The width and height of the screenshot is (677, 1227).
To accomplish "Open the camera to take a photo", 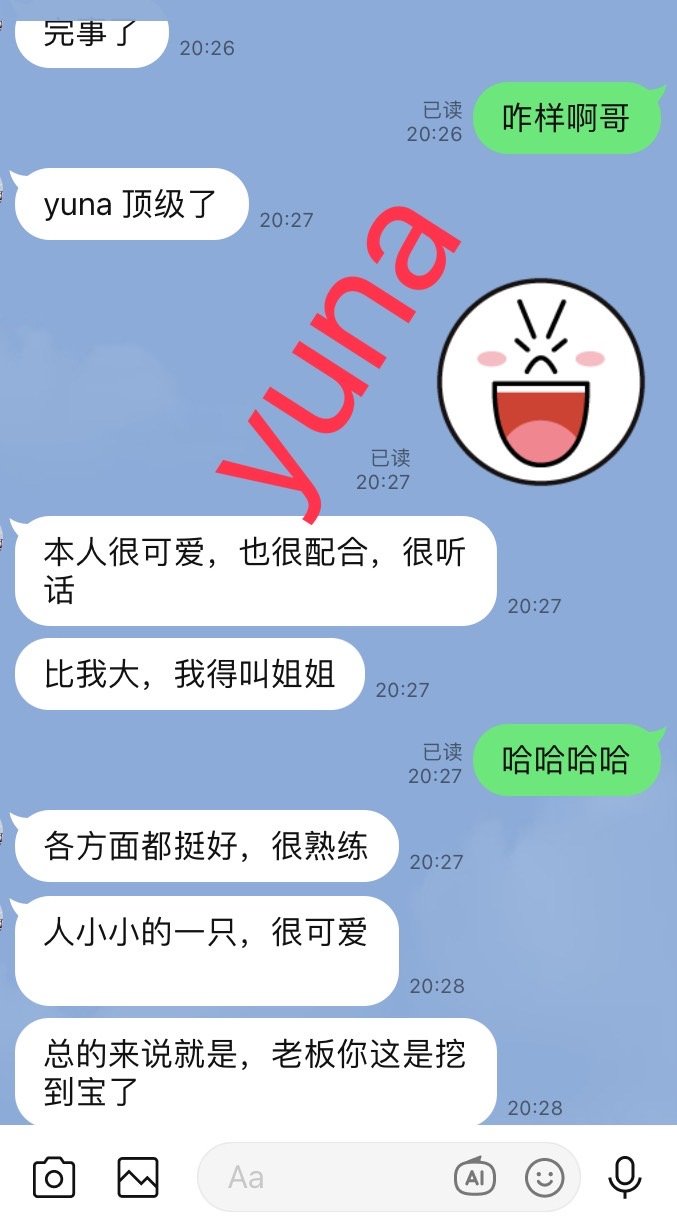I will point(54,1177).
